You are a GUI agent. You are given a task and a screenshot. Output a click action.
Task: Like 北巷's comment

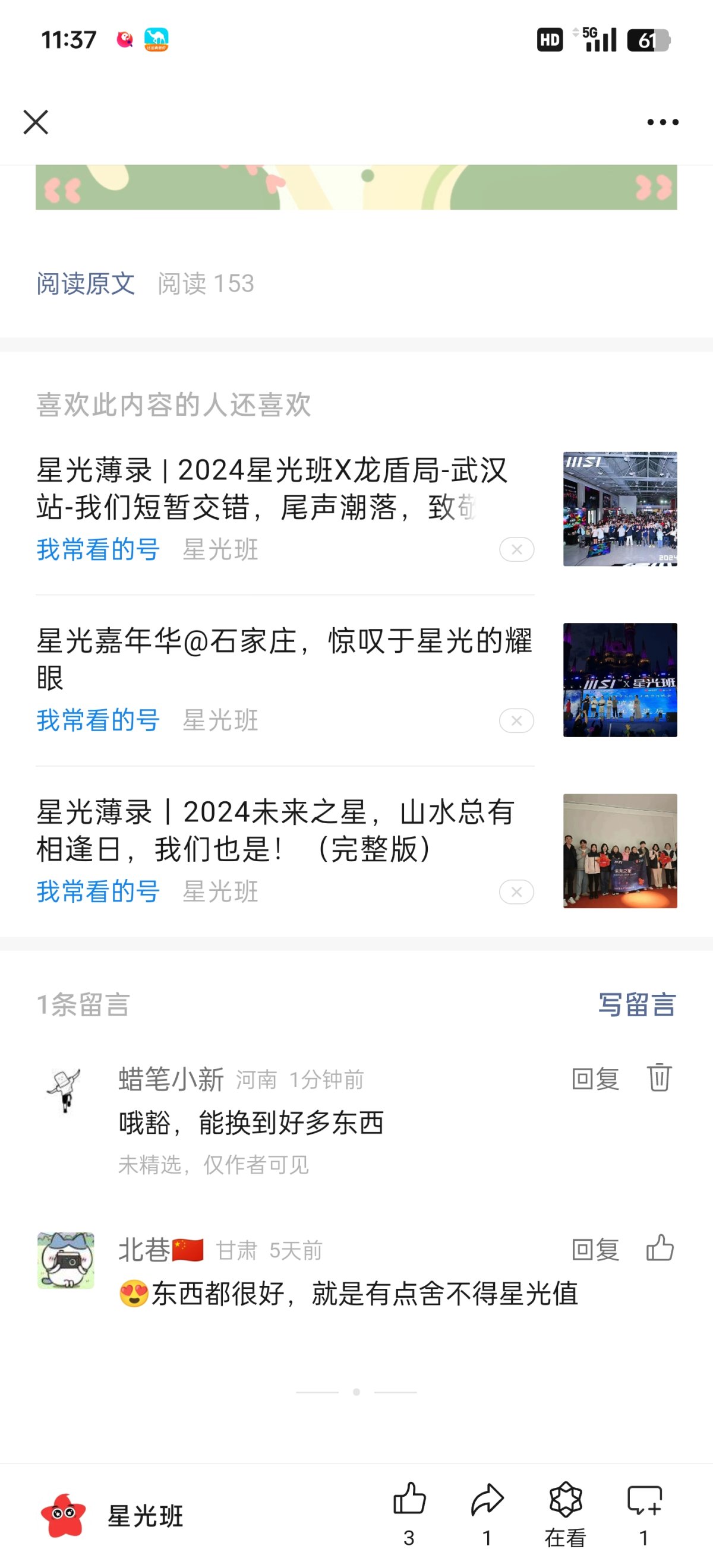660,1248
